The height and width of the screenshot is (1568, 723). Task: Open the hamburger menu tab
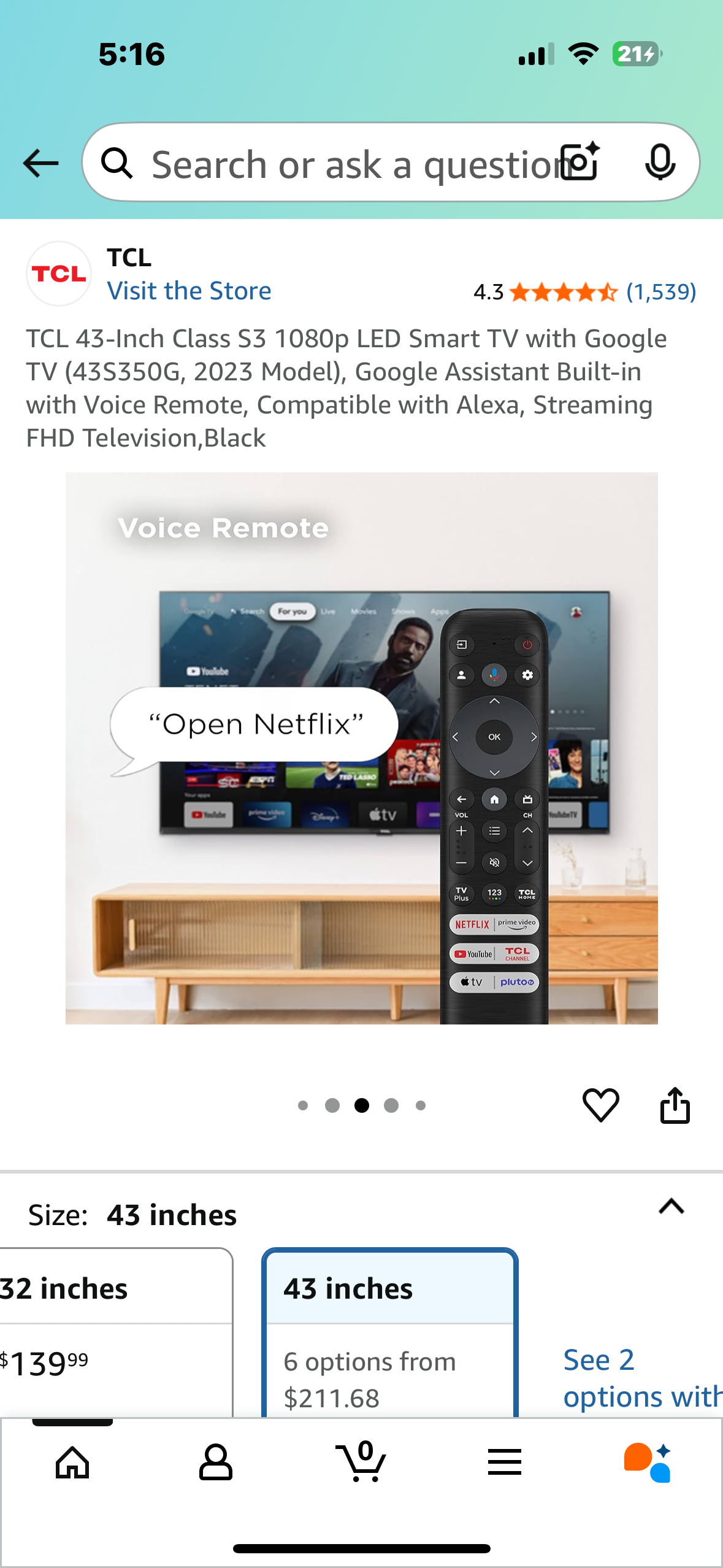[x=505, y=1462]
